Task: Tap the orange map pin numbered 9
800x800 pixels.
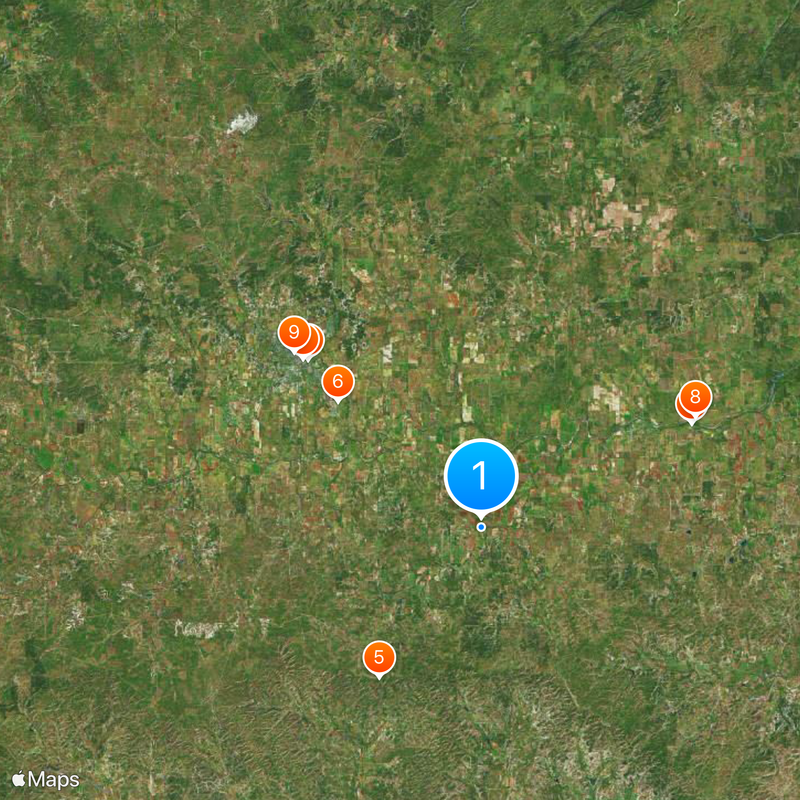Action: click(x=292, y=331)
